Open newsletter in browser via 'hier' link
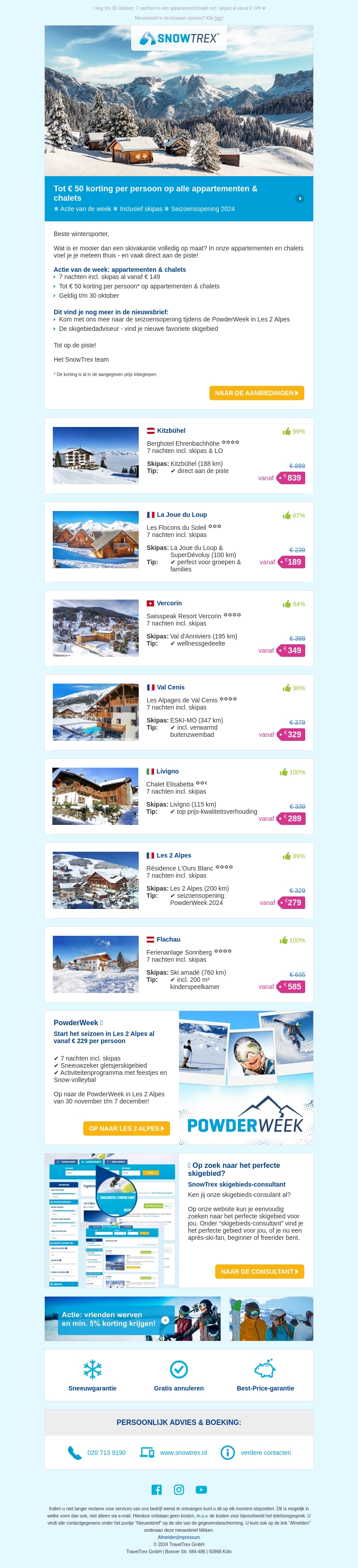Viewport: 358px width, 1568px height. click(218, 18)
